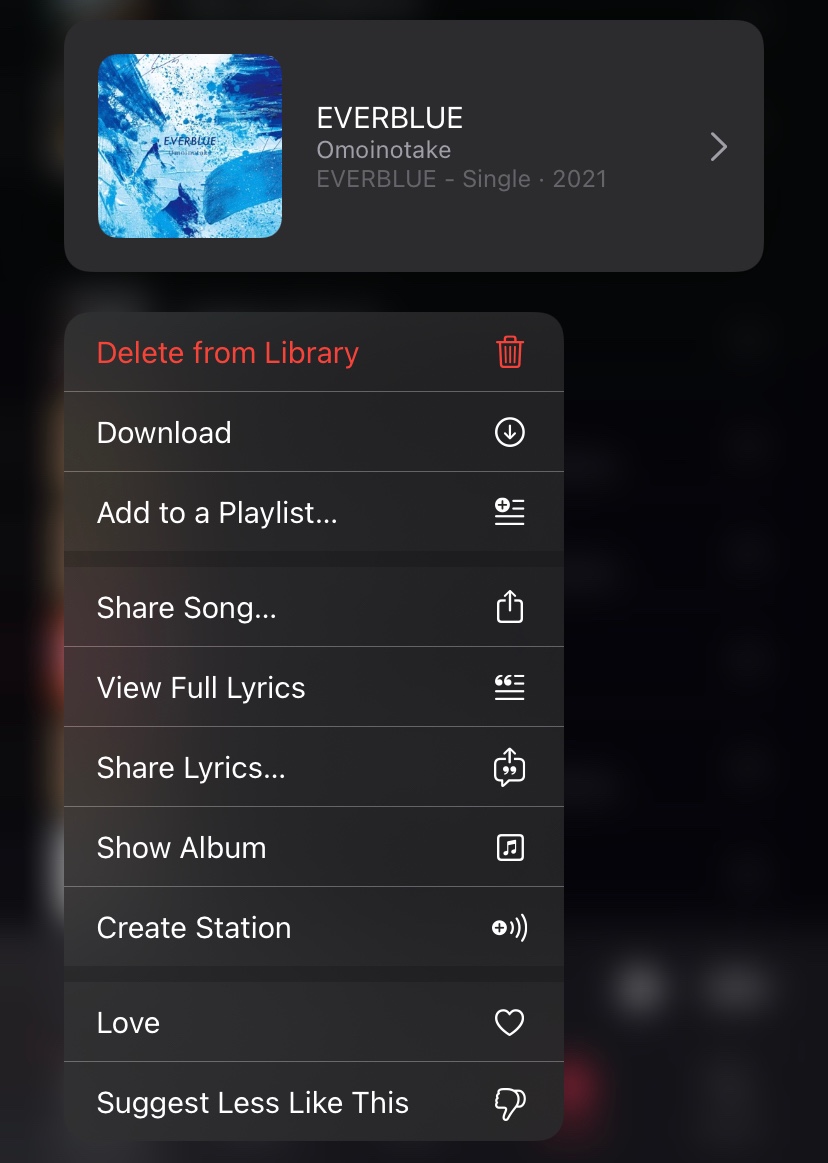Go to Show Album
828x1163 pixels.
click(x=313, y=848)
